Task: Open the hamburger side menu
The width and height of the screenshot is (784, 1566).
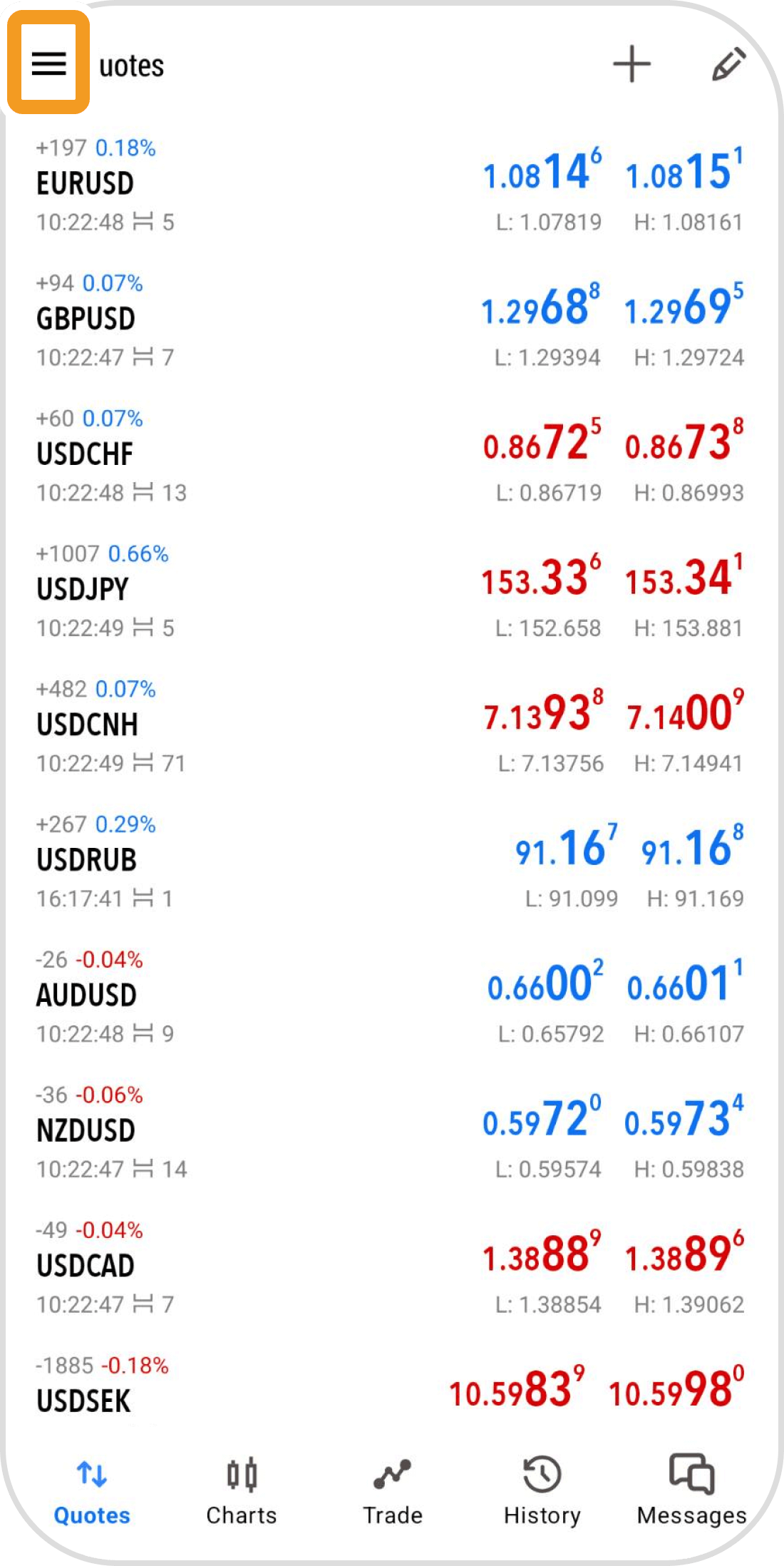Action: (x=48, y=63)
